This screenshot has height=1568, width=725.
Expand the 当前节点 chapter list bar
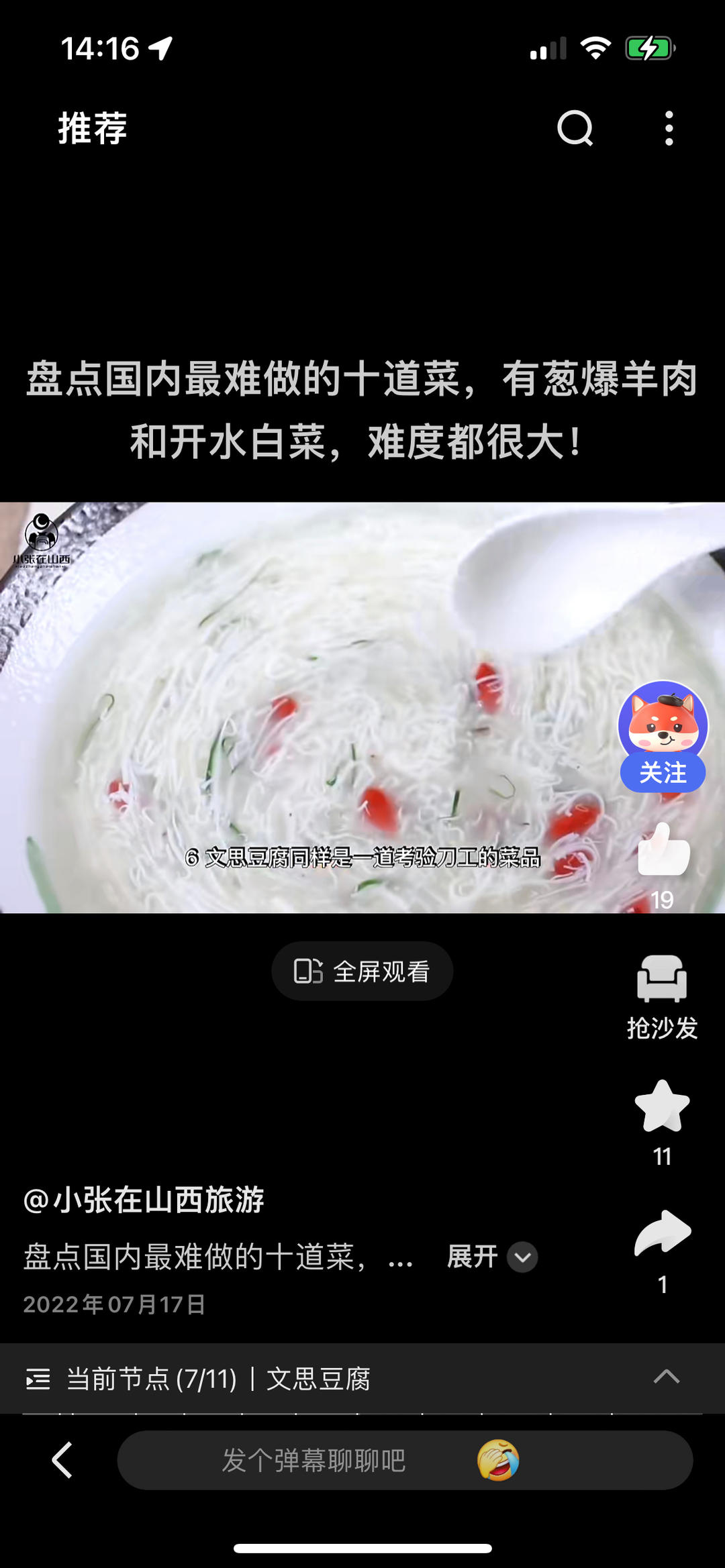(x=362, y=1379)
